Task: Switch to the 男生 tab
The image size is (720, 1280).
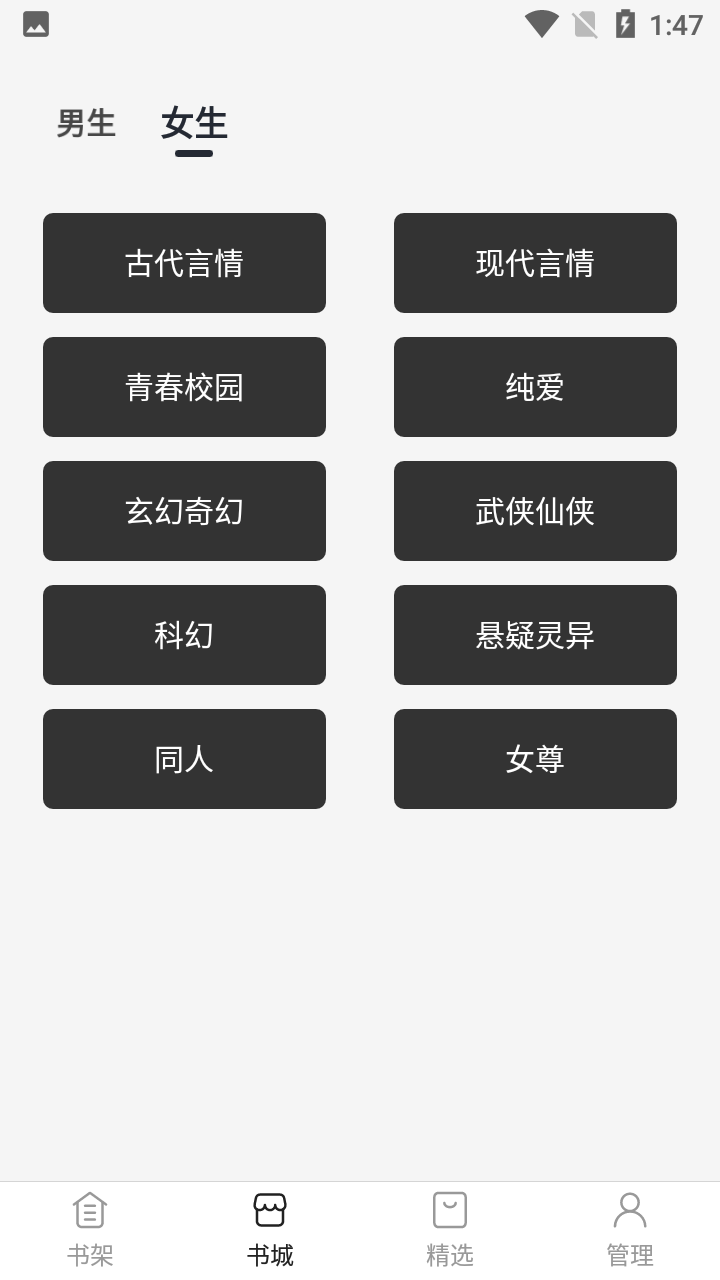Action: [x=86, y=124]
